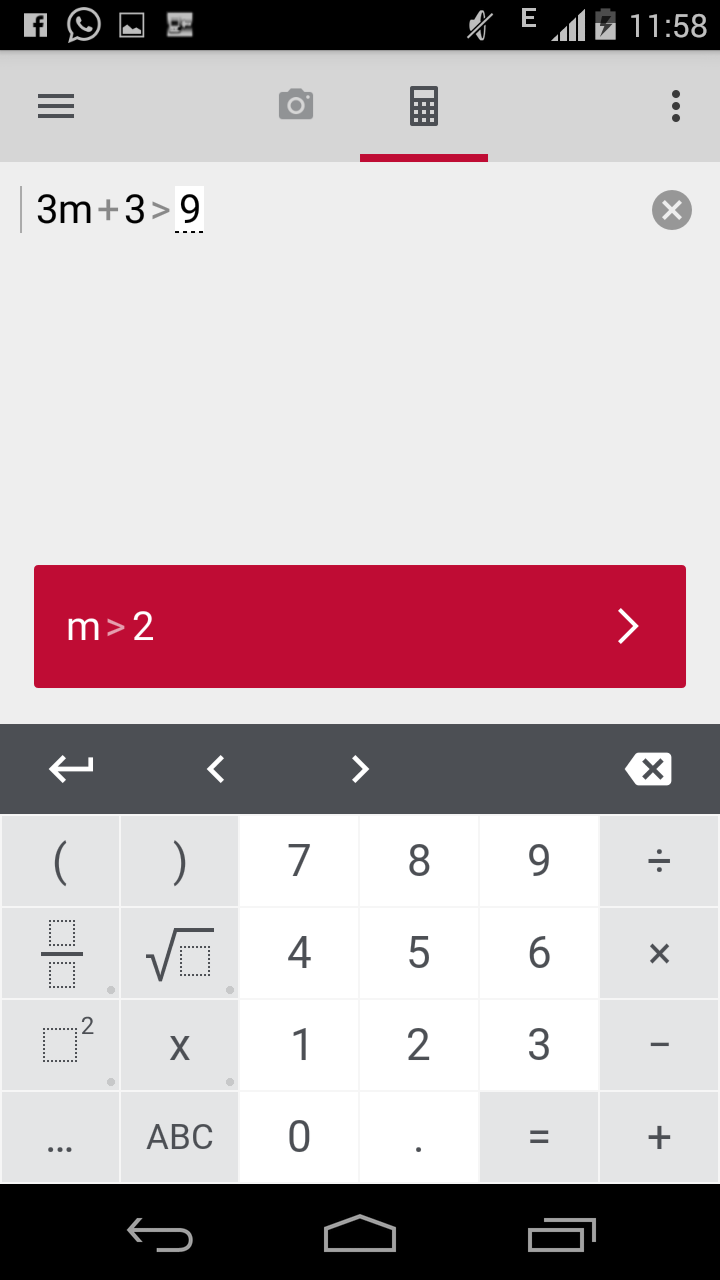Tap the division operator key

[659, 861]
